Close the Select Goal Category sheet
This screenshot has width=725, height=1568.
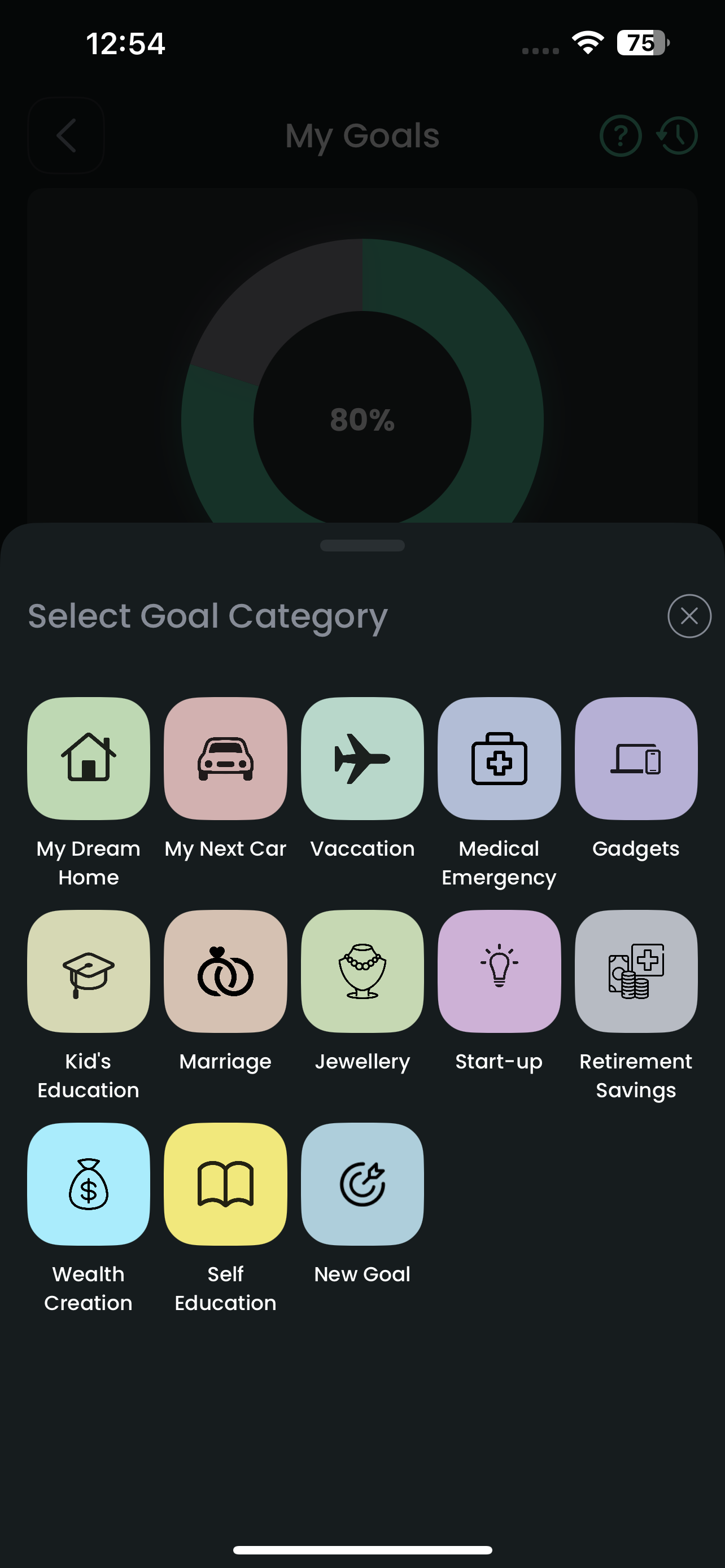tap(689, 616)
